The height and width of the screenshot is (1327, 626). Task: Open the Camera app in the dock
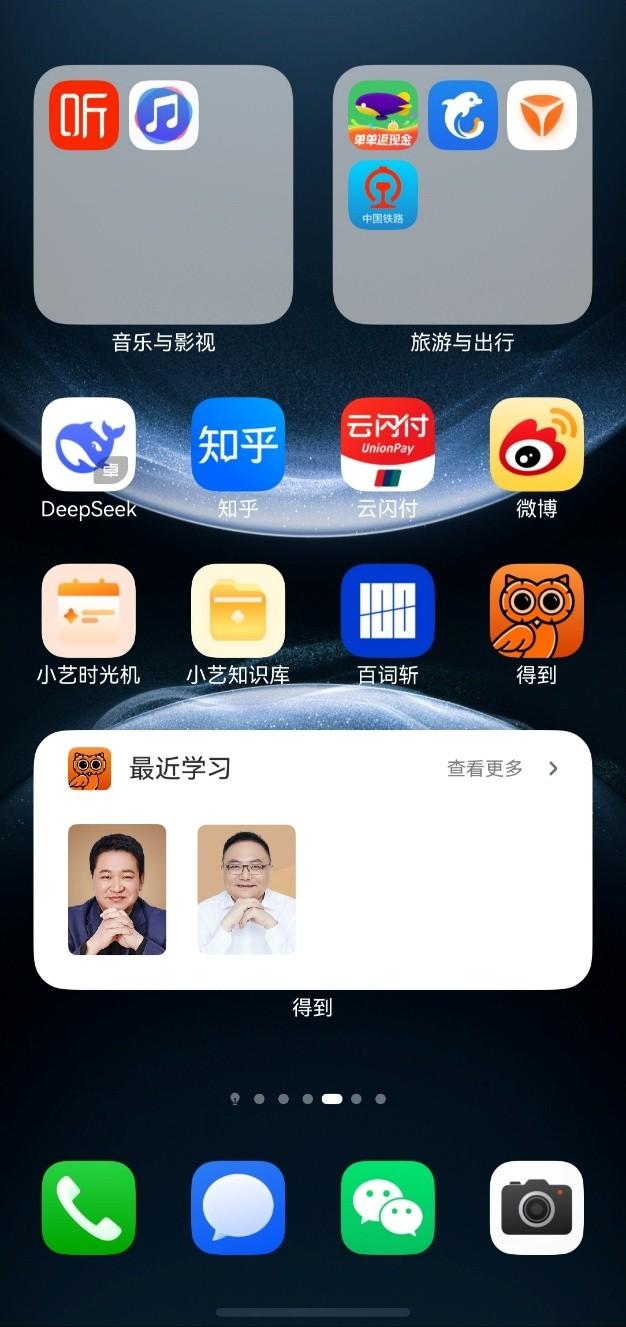click(x=536, y=1207)
